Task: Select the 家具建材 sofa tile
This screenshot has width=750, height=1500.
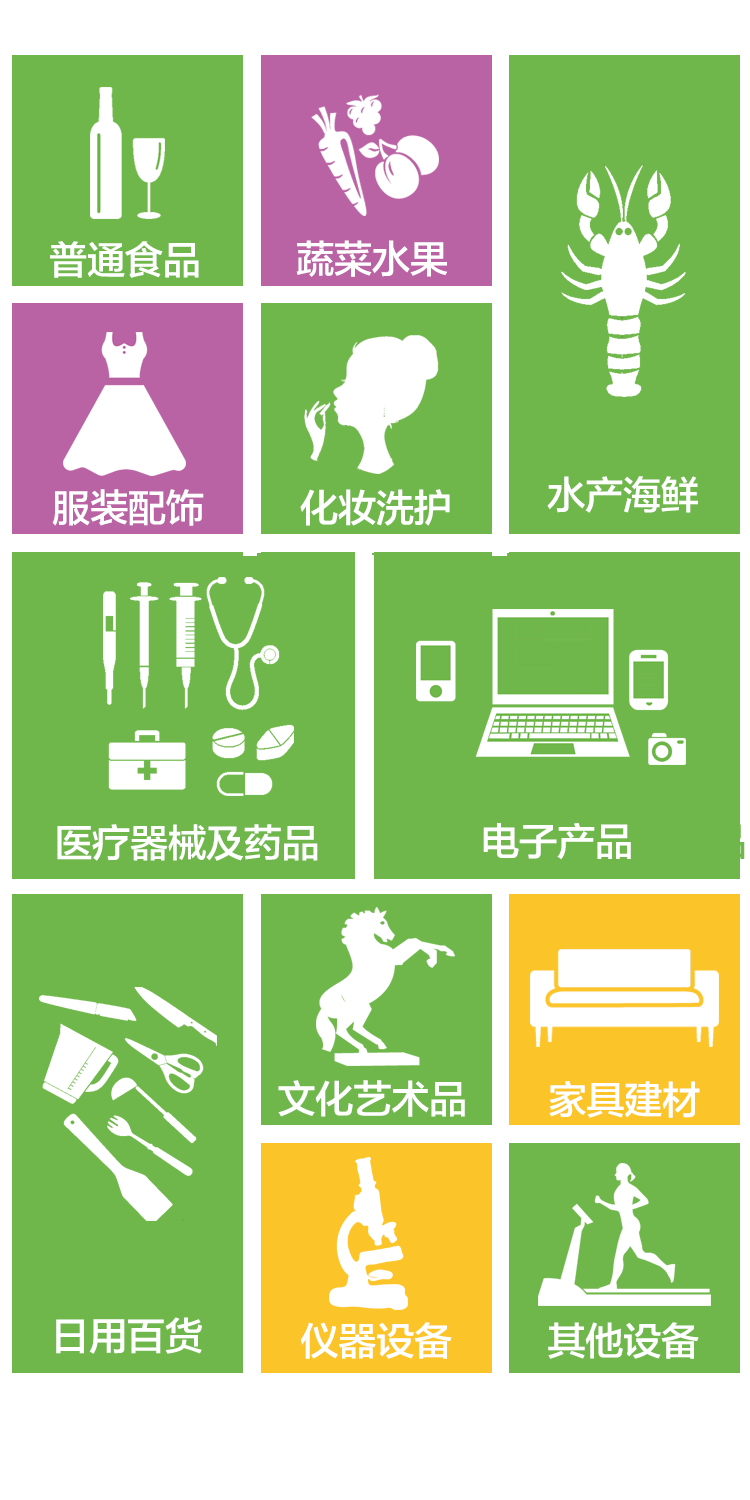Action: [x=624, y=1009]
